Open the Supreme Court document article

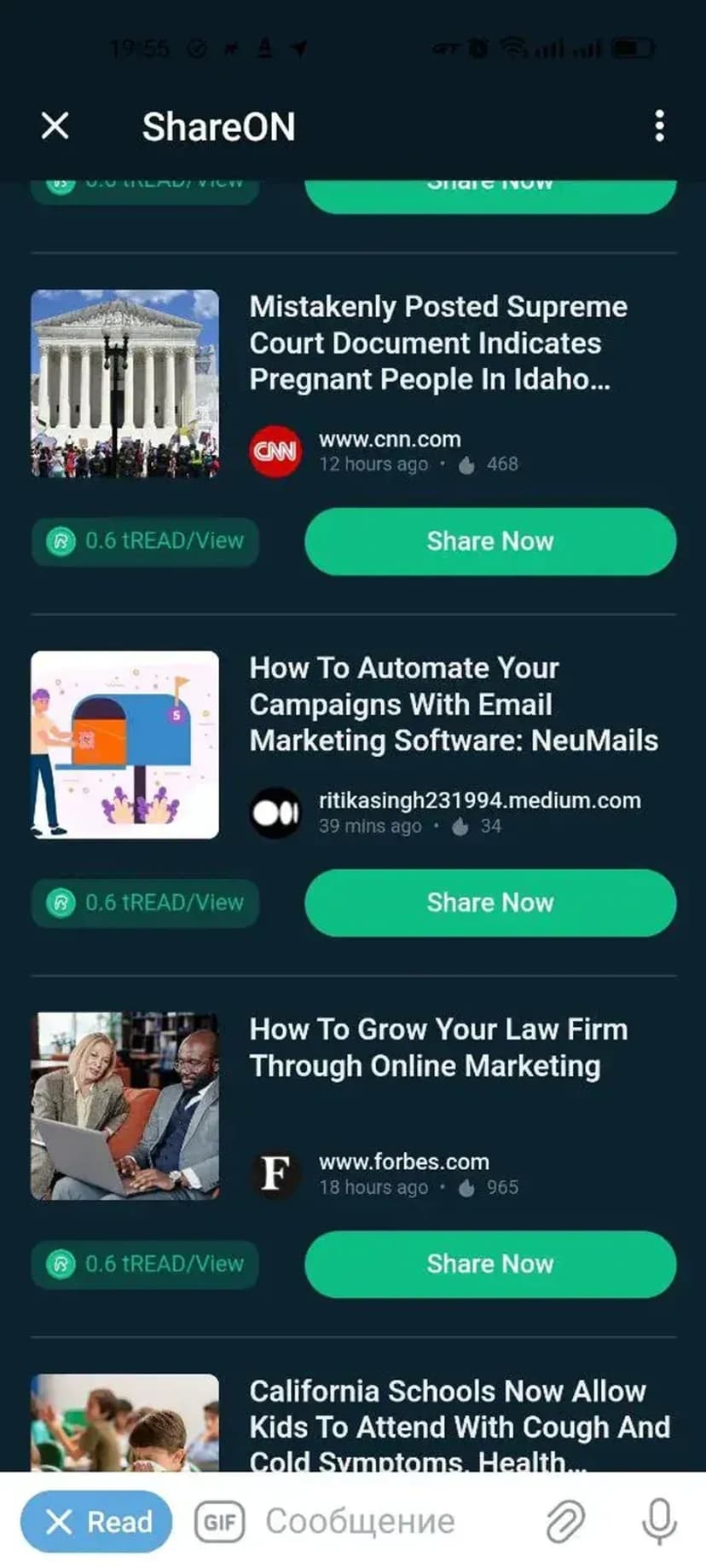click(437, 343)
